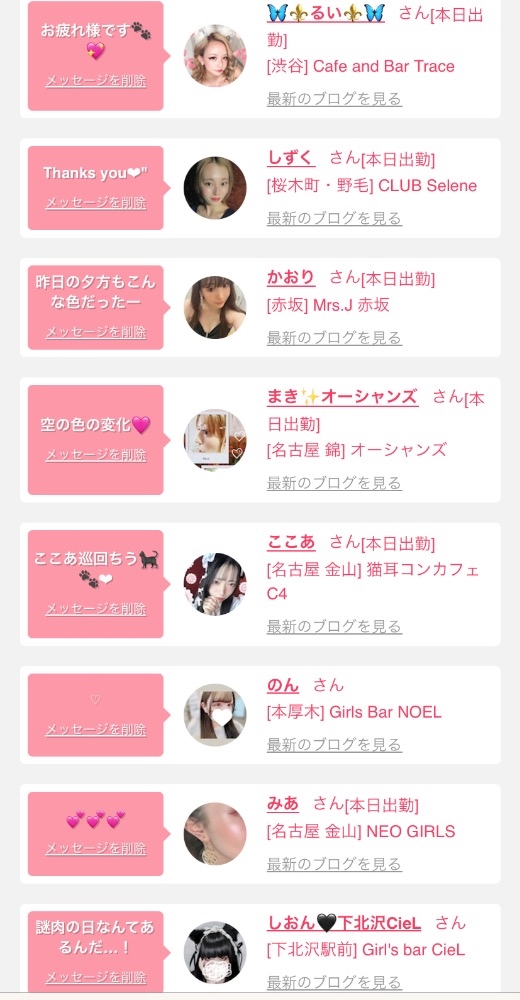This screenshot has height=1000, width=520.
Task: Delete the three hearts message for みあ
Action: [x=96, y=849]
